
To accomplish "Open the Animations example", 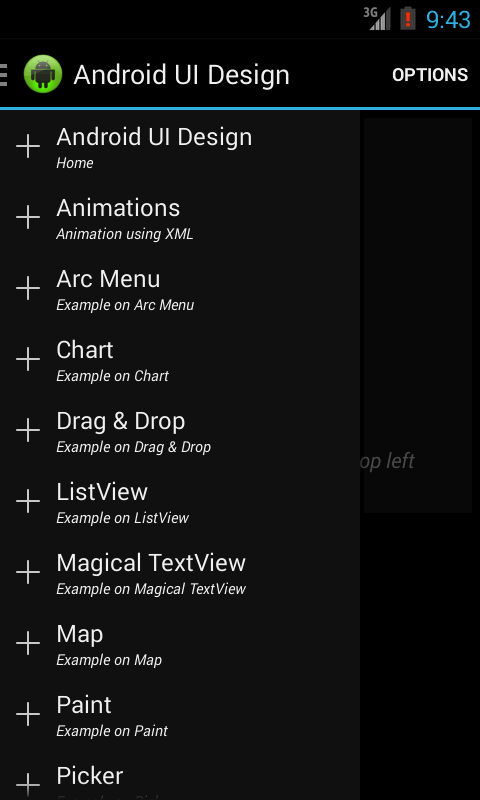I will [x=180, y=218].
